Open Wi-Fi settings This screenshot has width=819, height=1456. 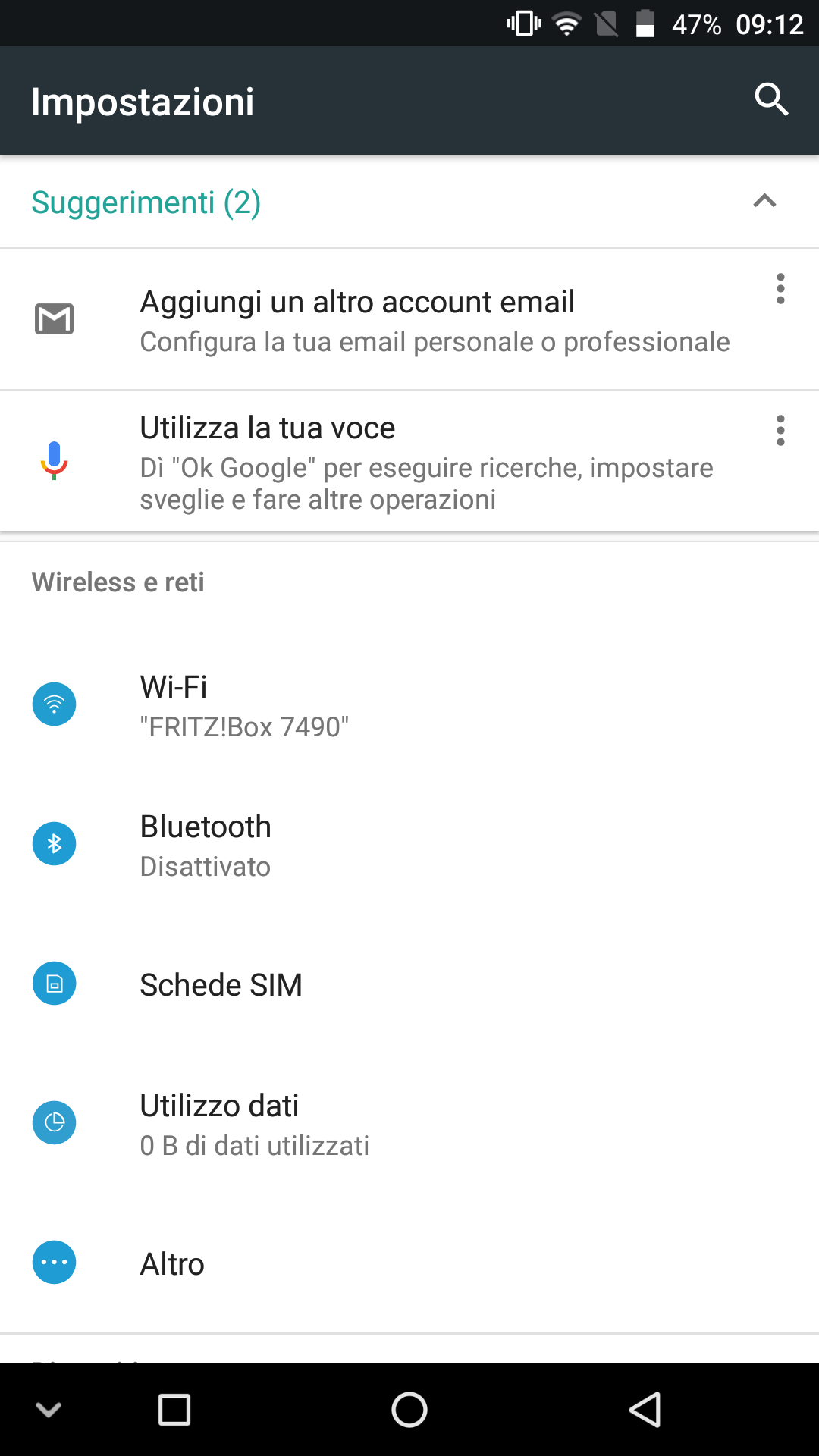[x=409, y=704]
